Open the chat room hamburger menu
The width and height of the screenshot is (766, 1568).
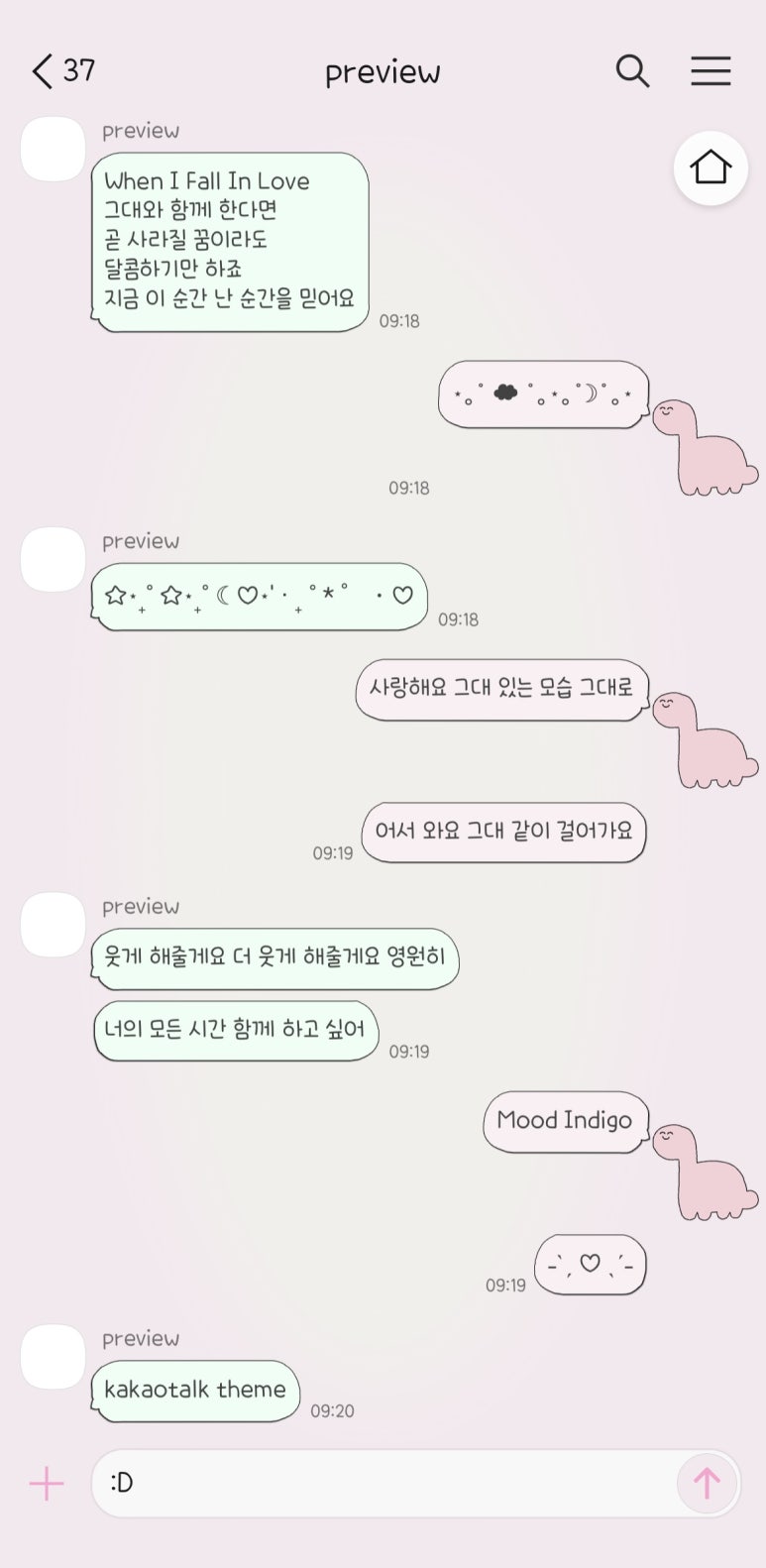click(711, 71)
